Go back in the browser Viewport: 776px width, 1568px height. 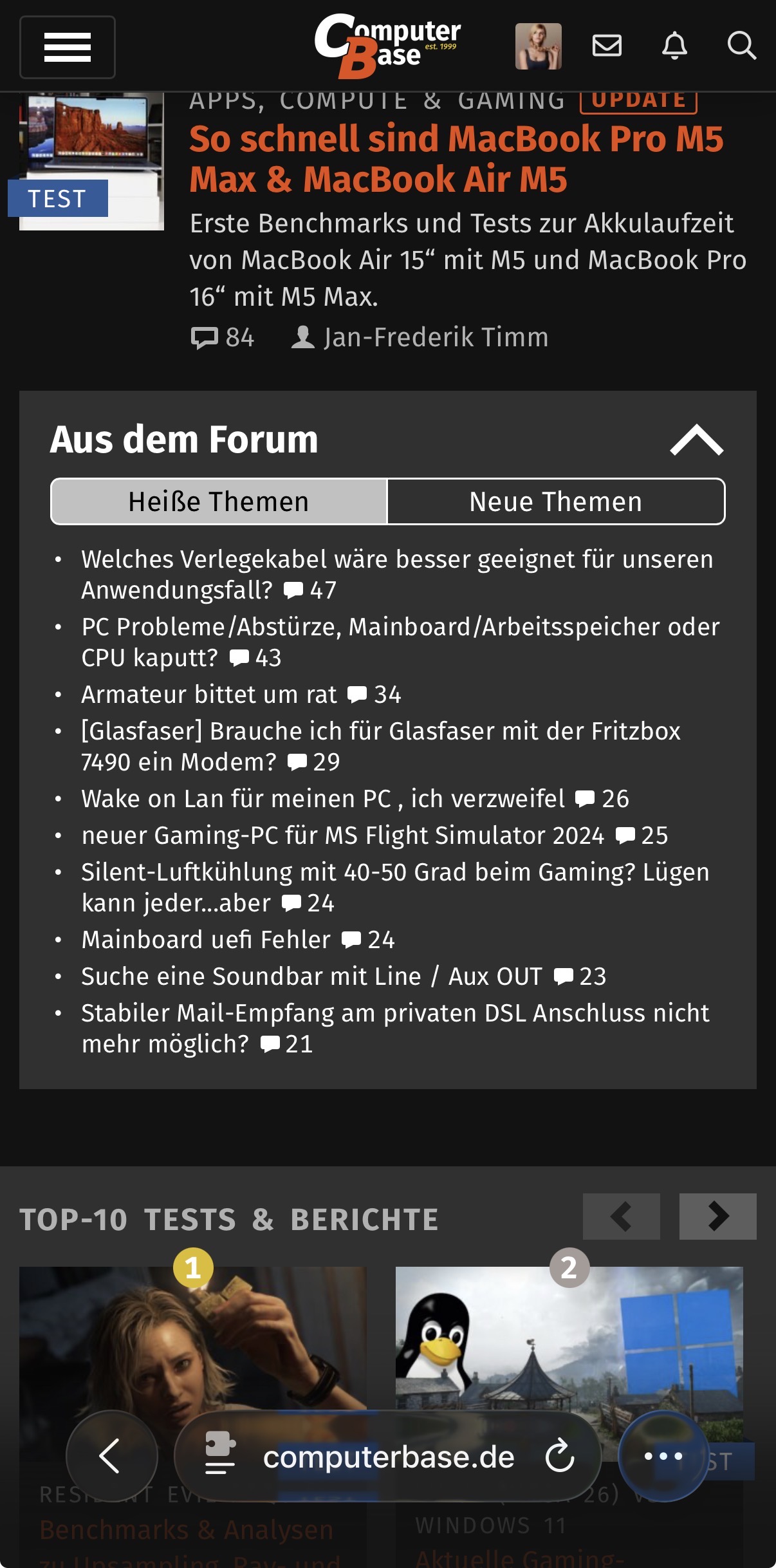[111, 1455]
